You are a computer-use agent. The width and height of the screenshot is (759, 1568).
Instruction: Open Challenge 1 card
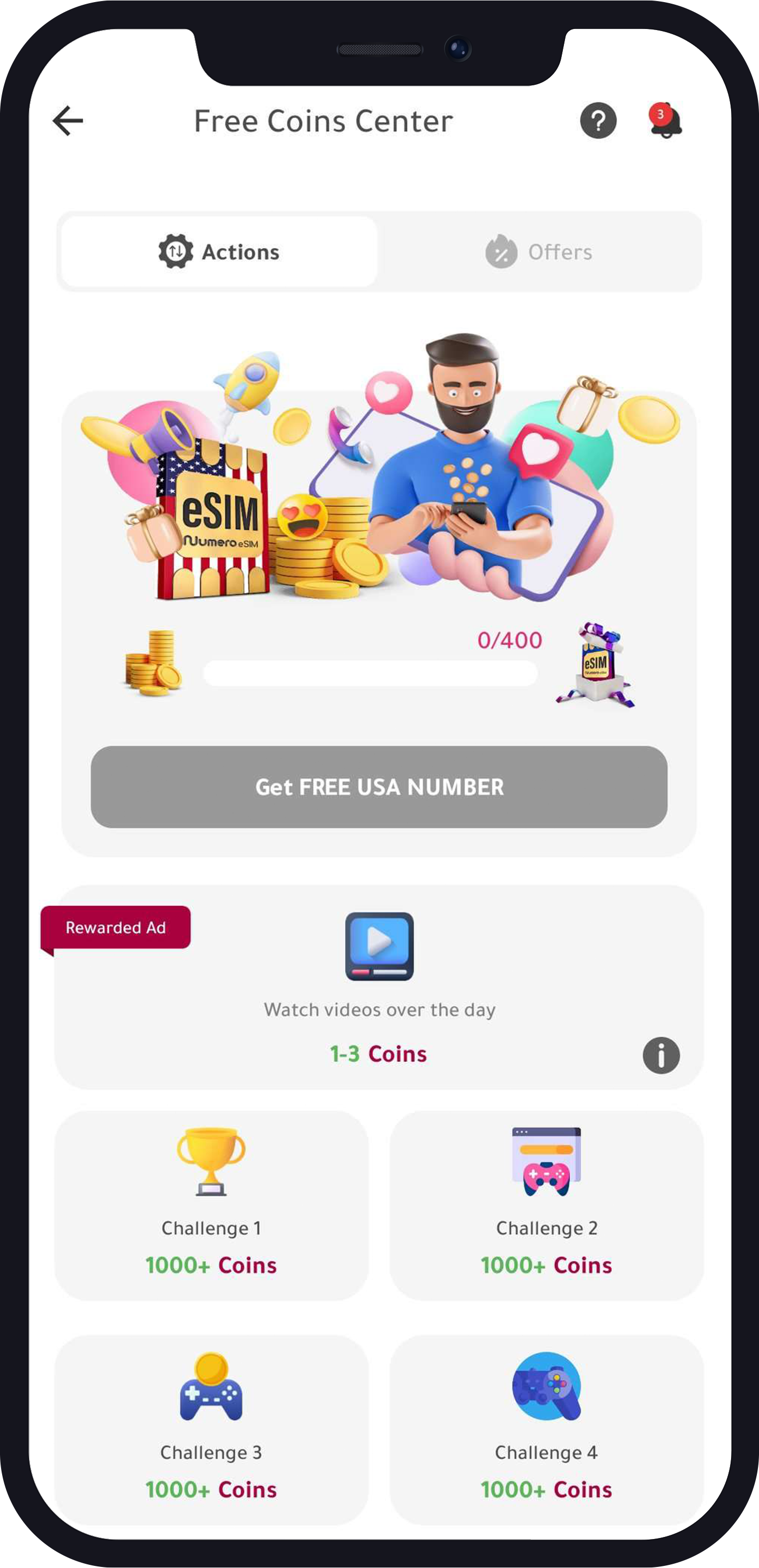(211, 1205)
